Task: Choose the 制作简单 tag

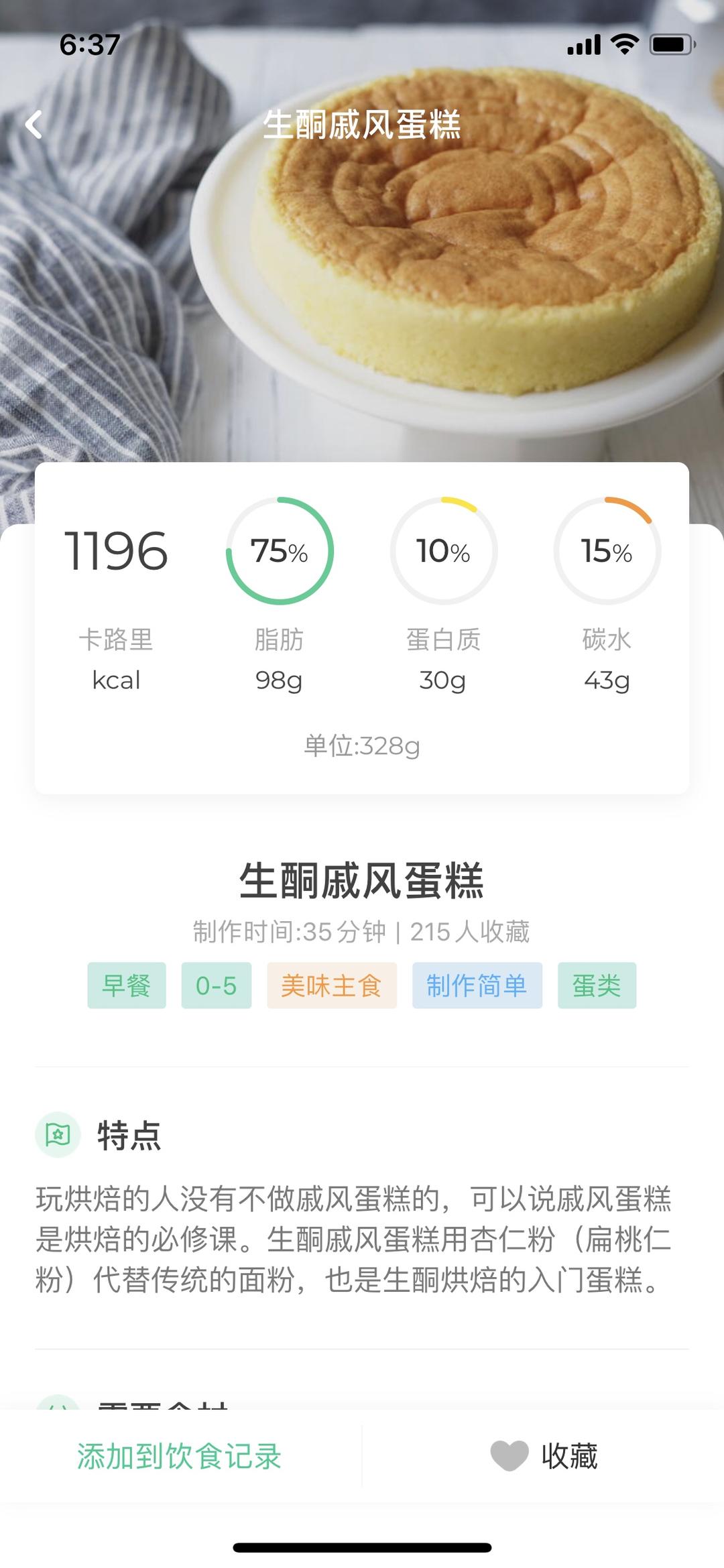Action: coord(477,985)
